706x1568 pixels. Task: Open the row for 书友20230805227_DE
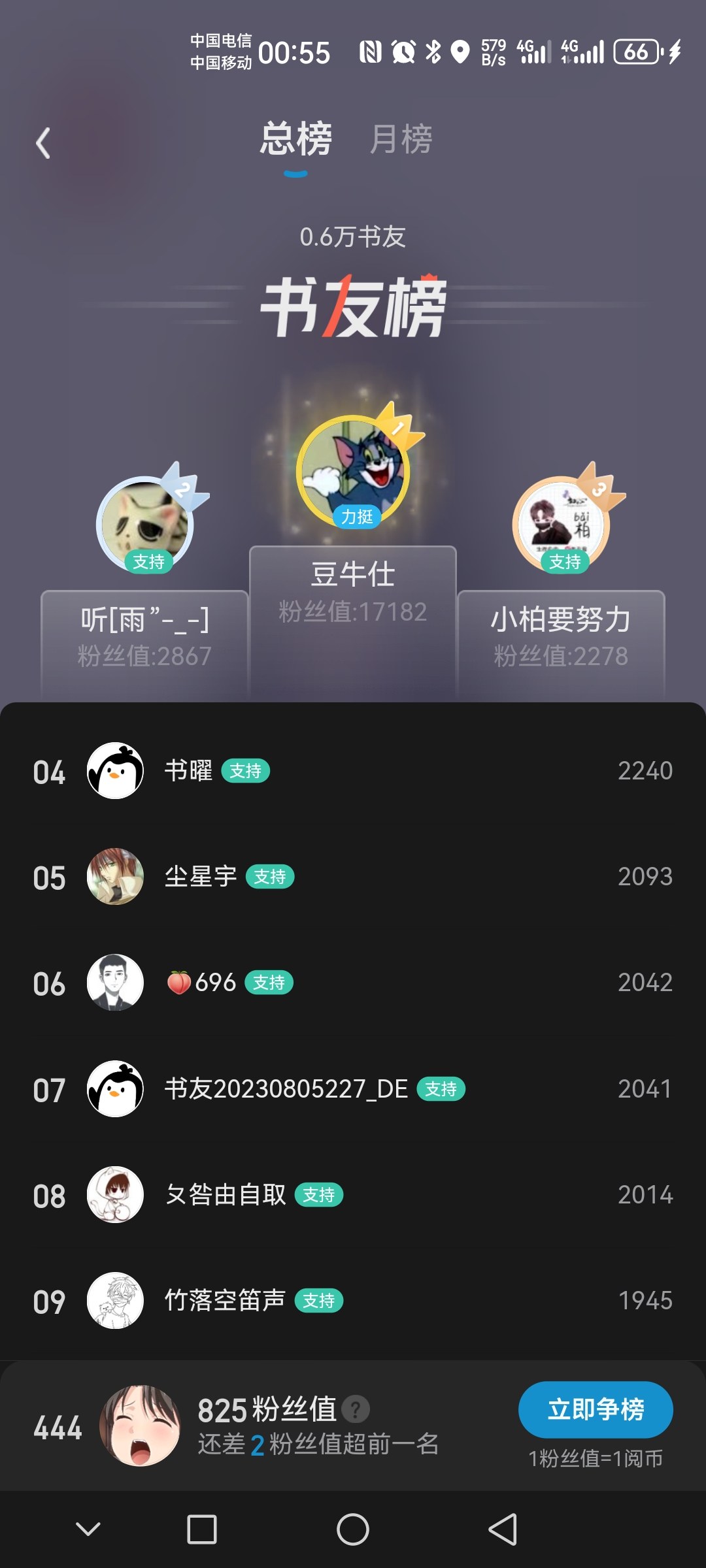353,1088
